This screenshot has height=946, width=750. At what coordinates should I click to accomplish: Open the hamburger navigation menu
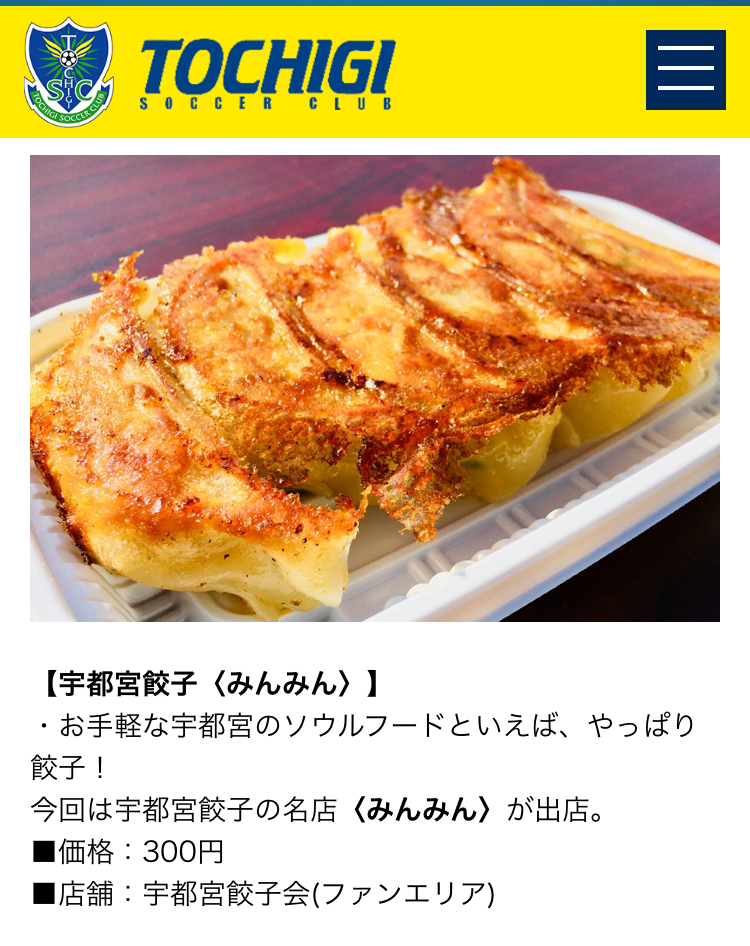[685, 70]
